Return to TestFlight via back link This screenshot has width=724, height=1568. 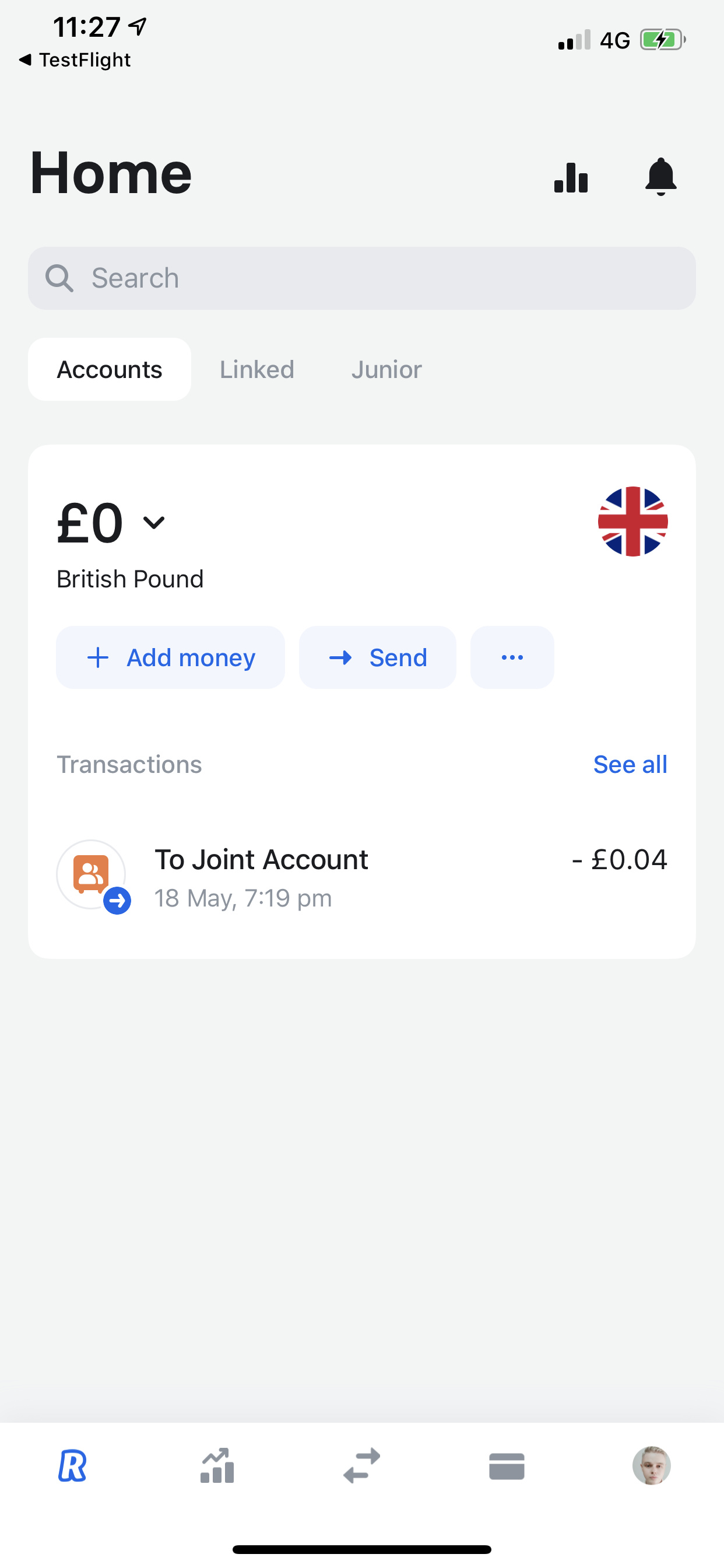pyautogui.click(x=75, y=60)
